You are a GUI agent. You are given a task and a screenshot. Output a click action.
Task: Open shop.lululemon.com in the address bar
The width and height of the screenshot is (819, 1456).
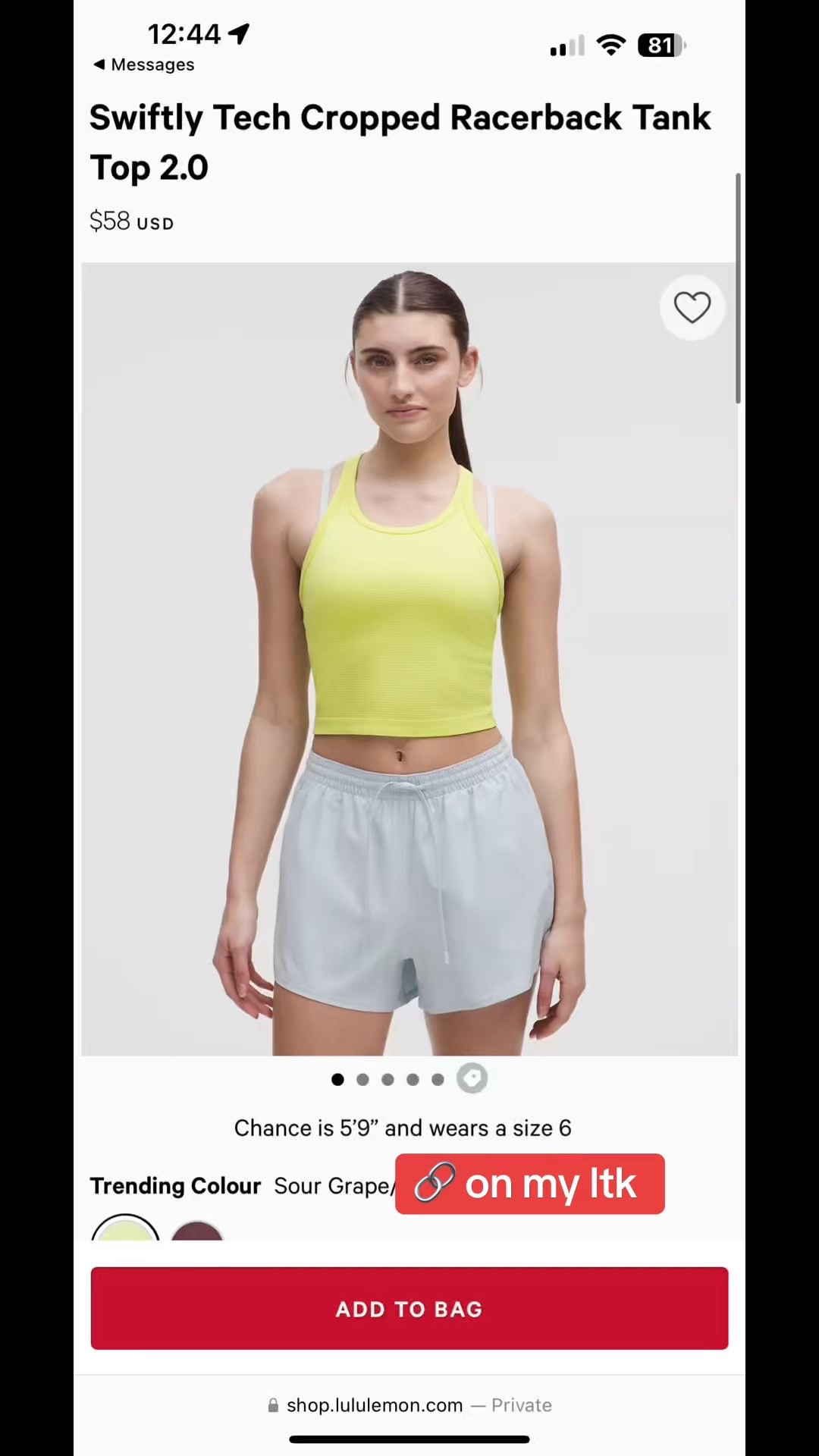point(375,1405)
